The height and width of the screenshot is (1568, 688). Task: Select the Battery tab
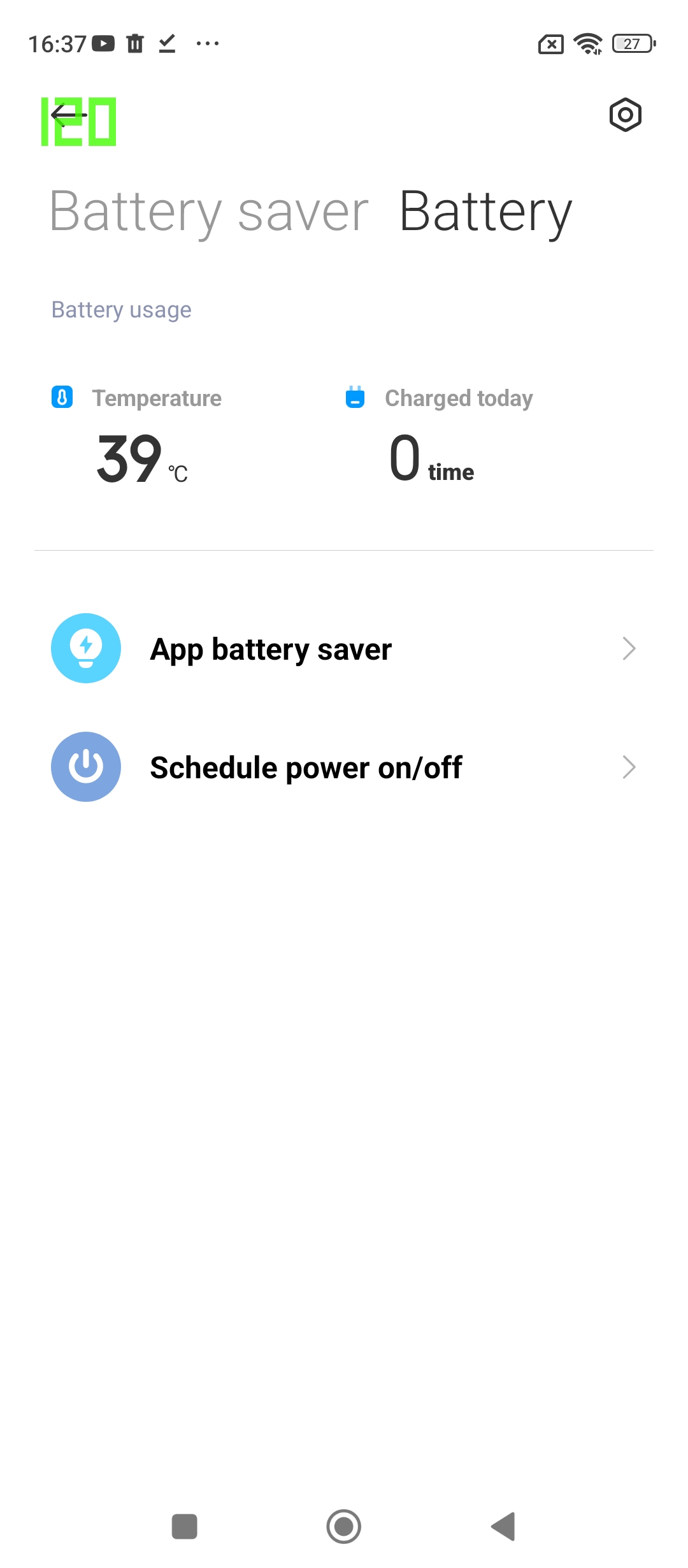(485, 212)
